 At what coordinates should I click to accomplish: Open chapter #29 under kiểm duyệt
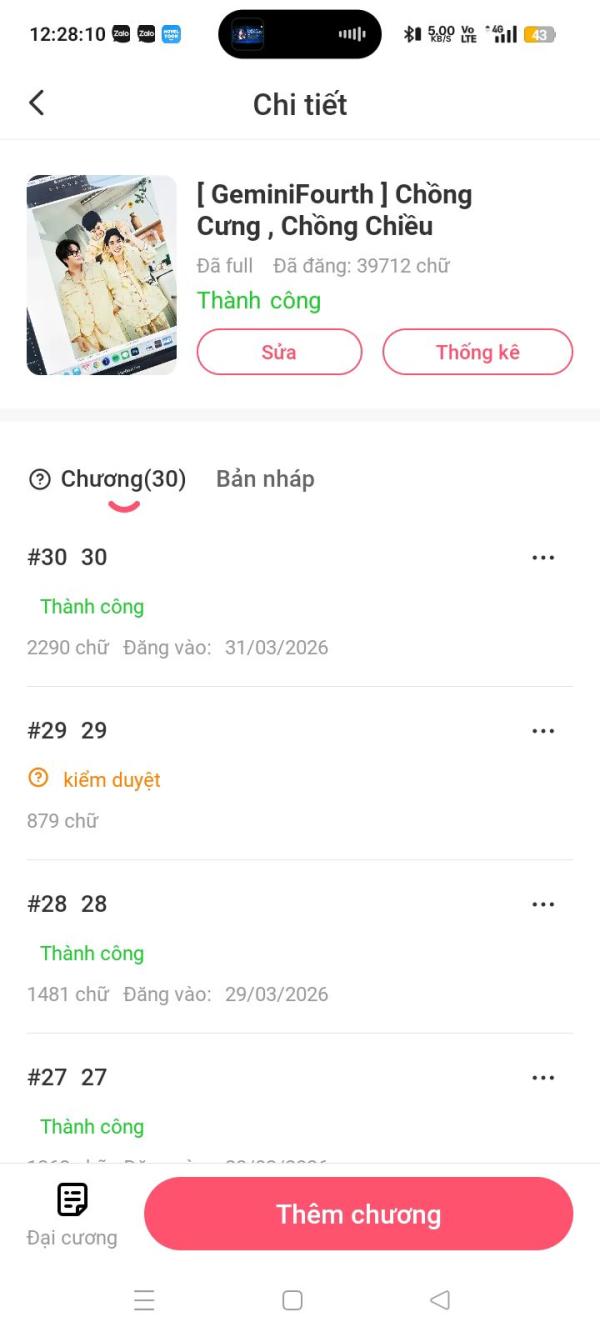coord(250,775)
